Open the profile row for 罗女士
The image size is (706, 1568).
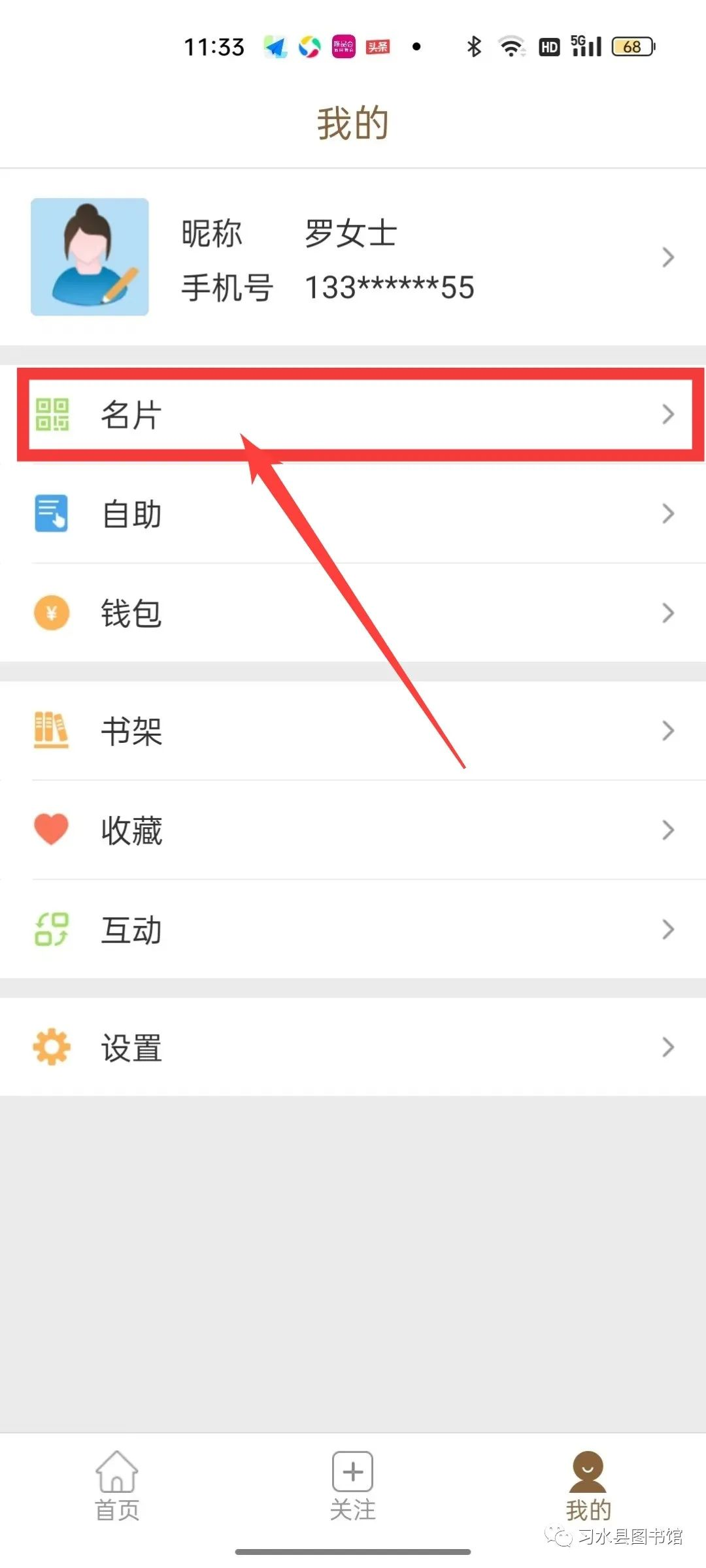(x=353, y=257)
